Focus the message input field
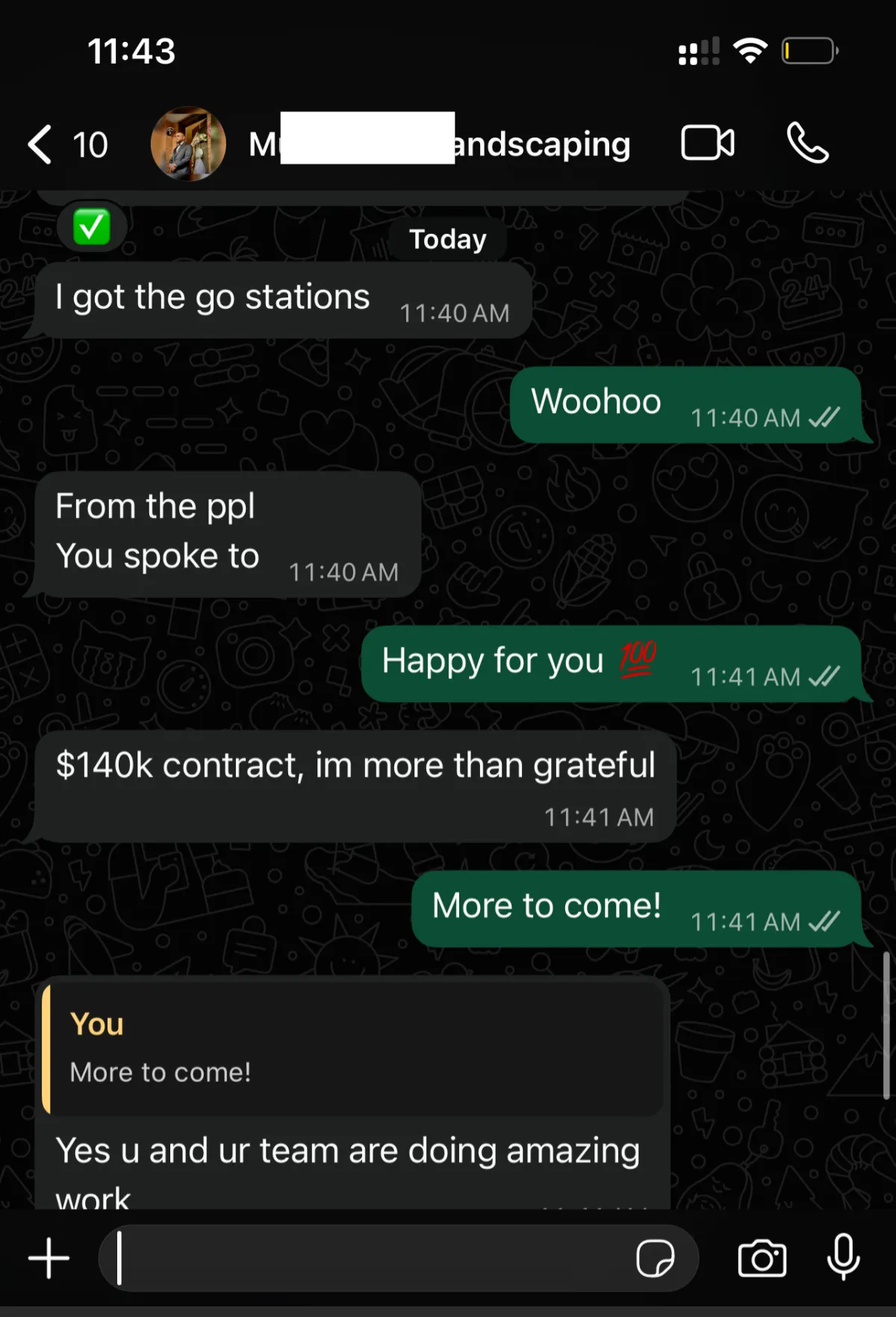This screenshot has width=896, height=1317. click(x=366, y=1258)
